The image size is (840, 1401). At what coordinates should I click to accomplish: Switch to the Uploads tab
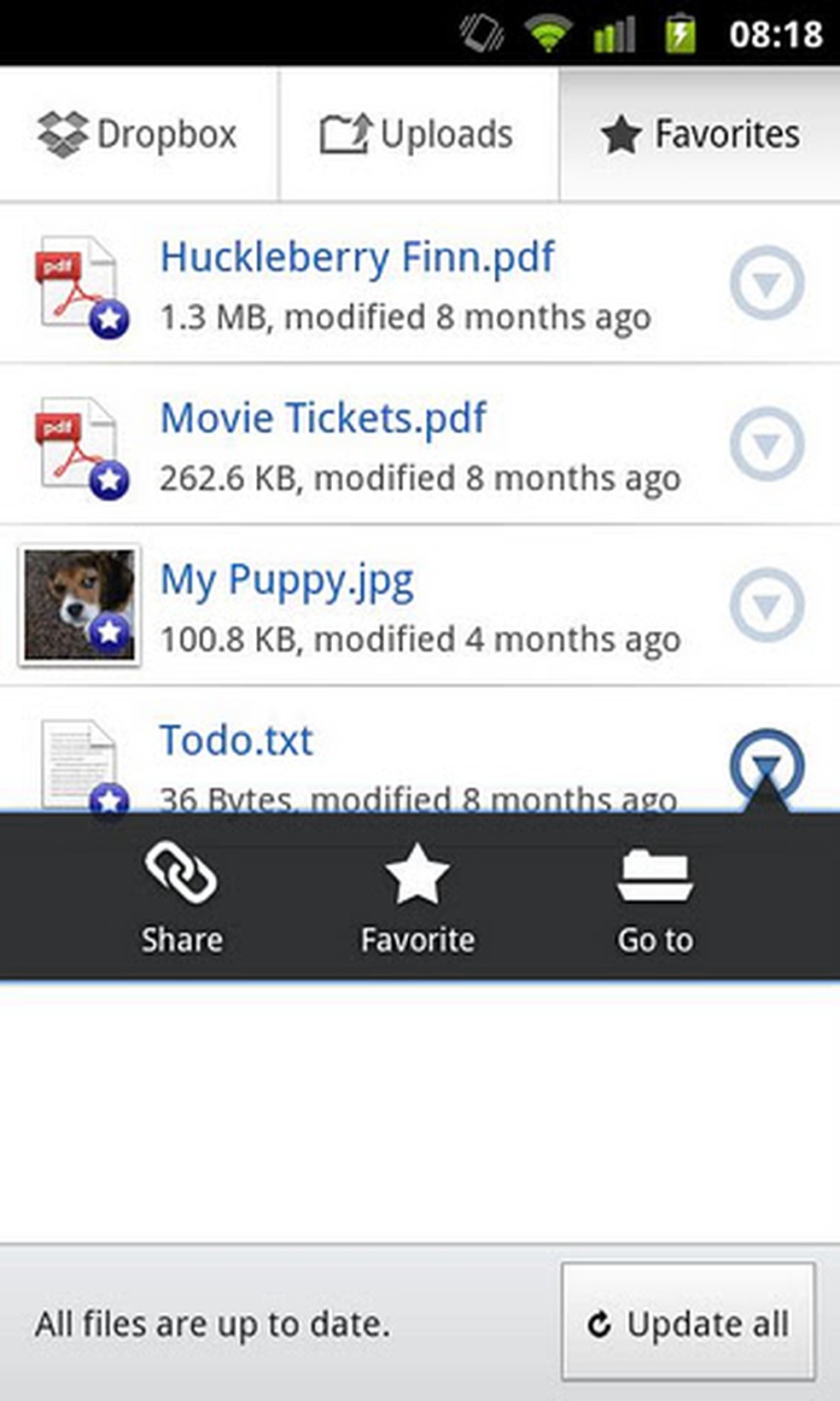418,133
